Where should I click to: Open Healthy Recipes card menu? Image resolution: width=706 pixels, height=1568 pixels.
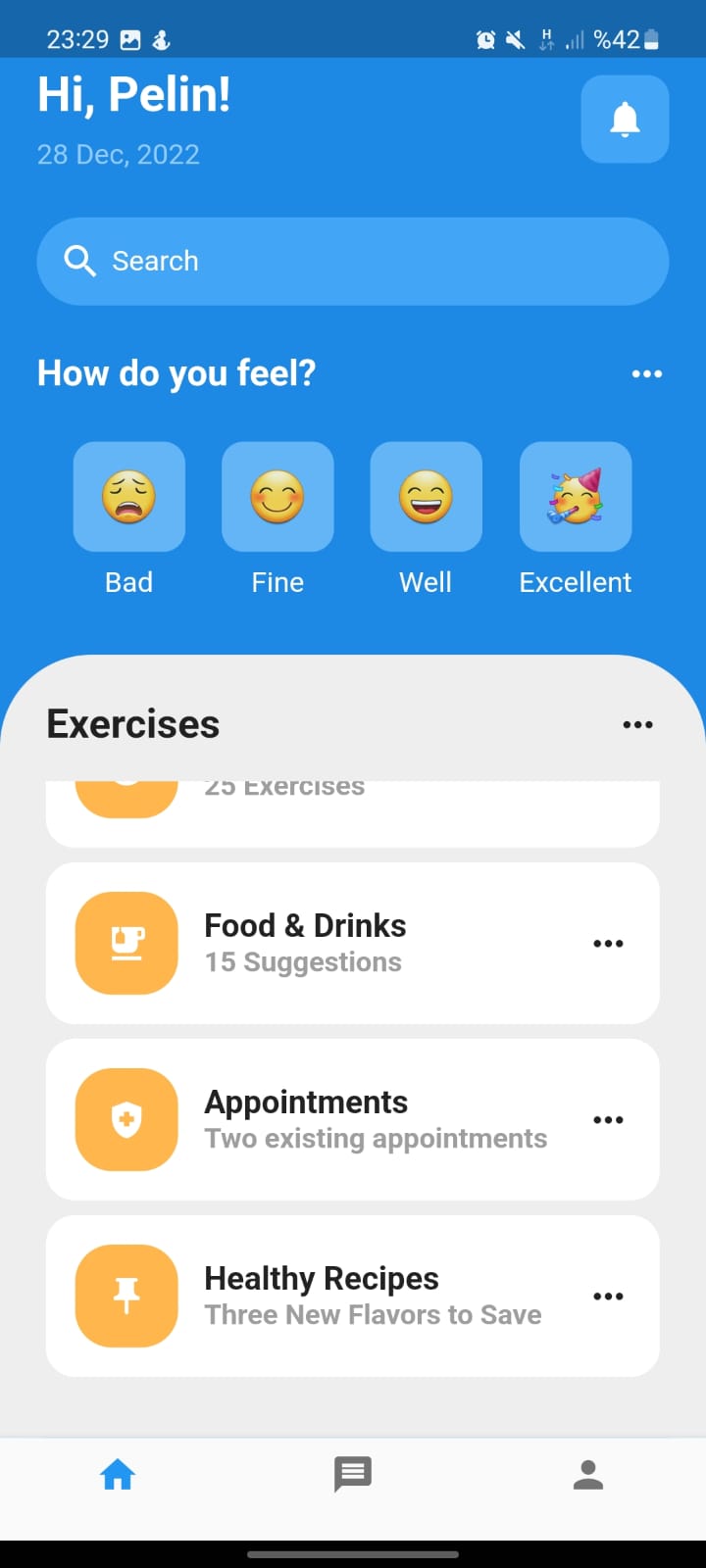click(608, 1295)
